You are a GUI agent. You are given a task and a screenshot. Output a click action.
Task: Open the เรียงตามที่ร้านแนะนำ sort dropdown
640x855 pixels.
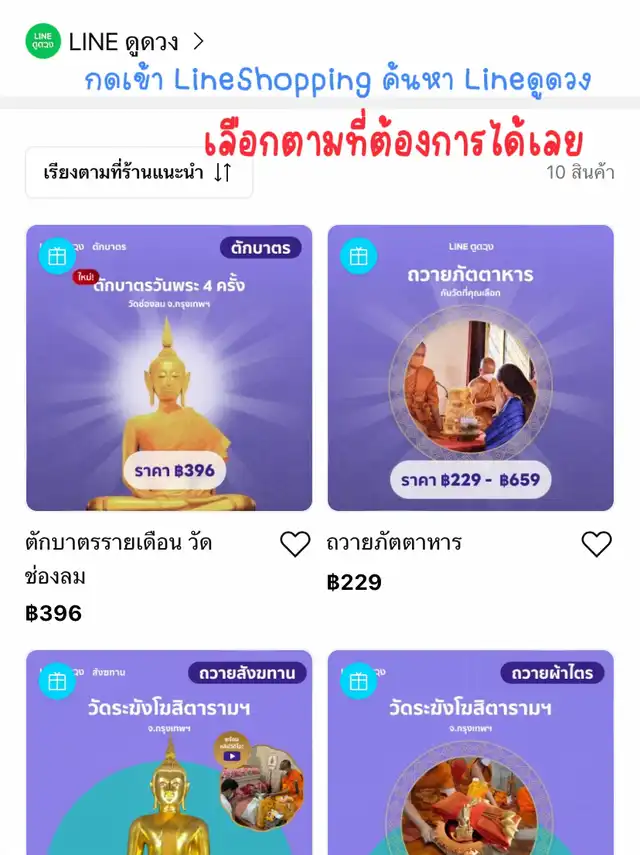138,173
